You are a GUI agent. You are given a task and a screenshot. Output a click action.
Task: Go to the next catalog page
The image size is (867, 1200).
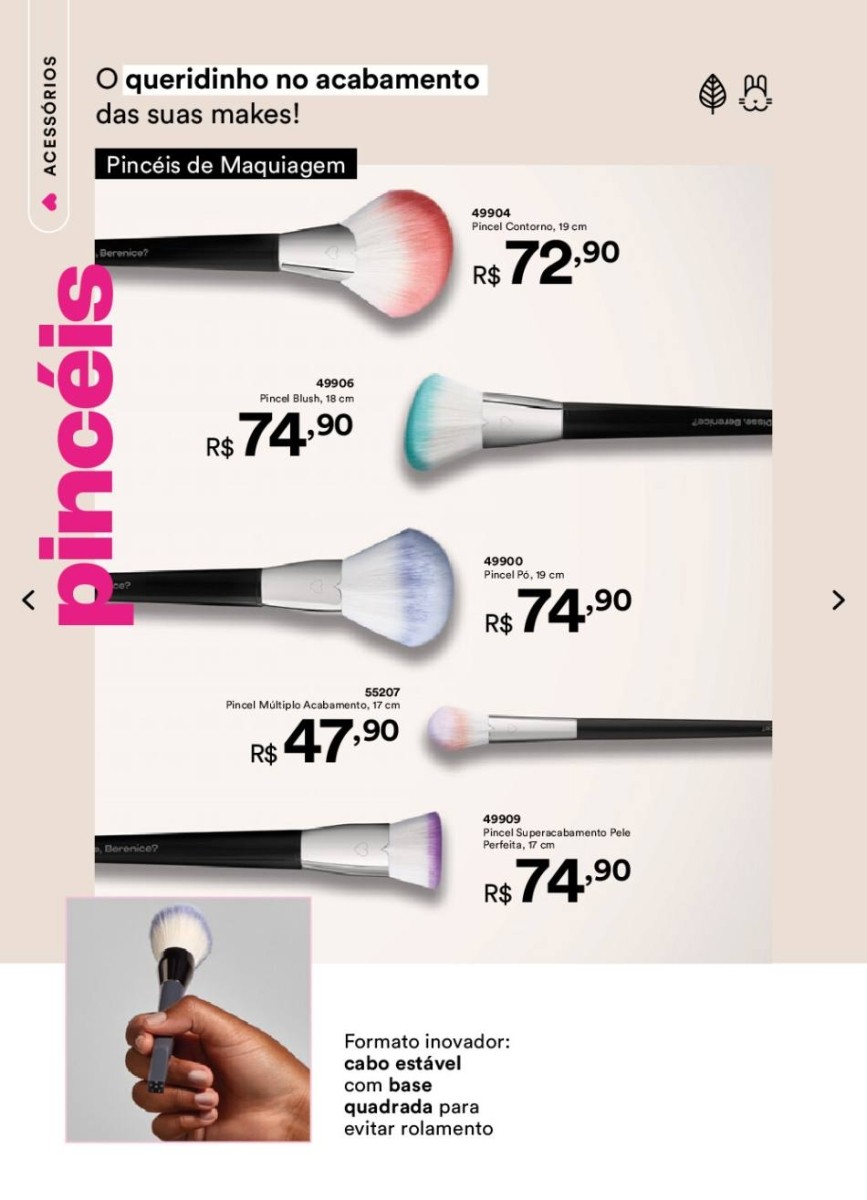838,600
